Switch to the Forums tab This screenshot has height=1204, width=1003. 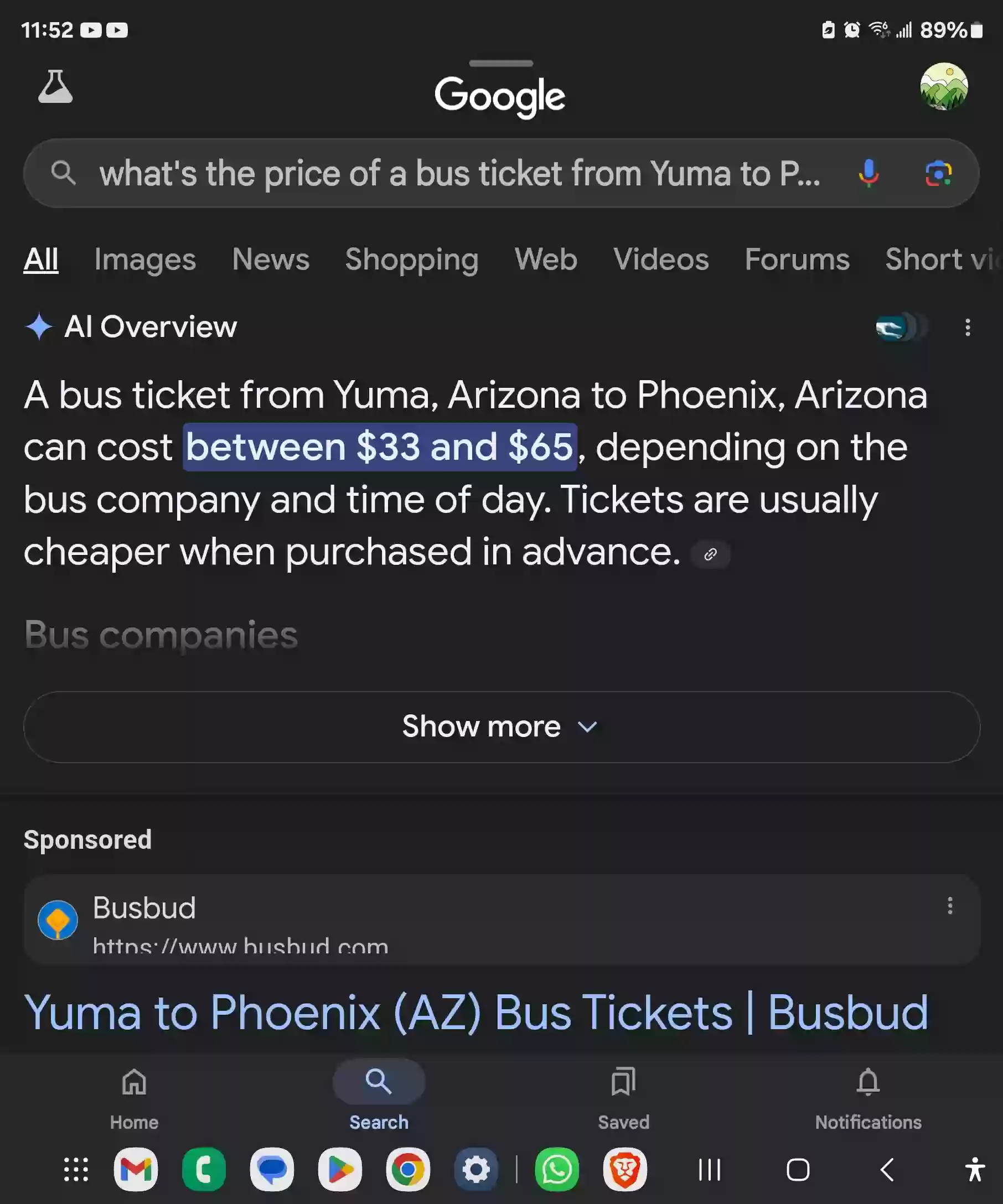point(797,260)
